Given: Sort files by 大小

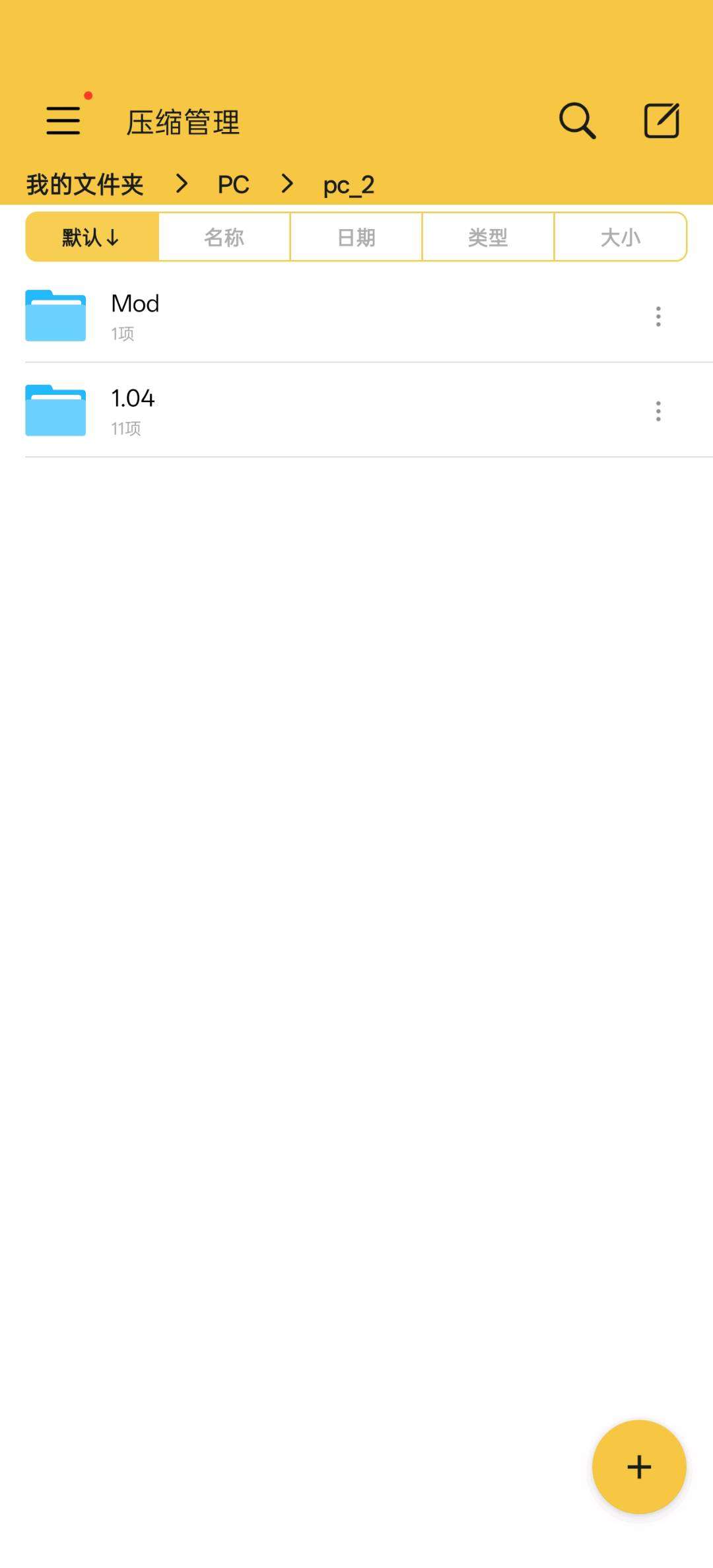Looking at the screenshot, I should (x=620, y=237).
